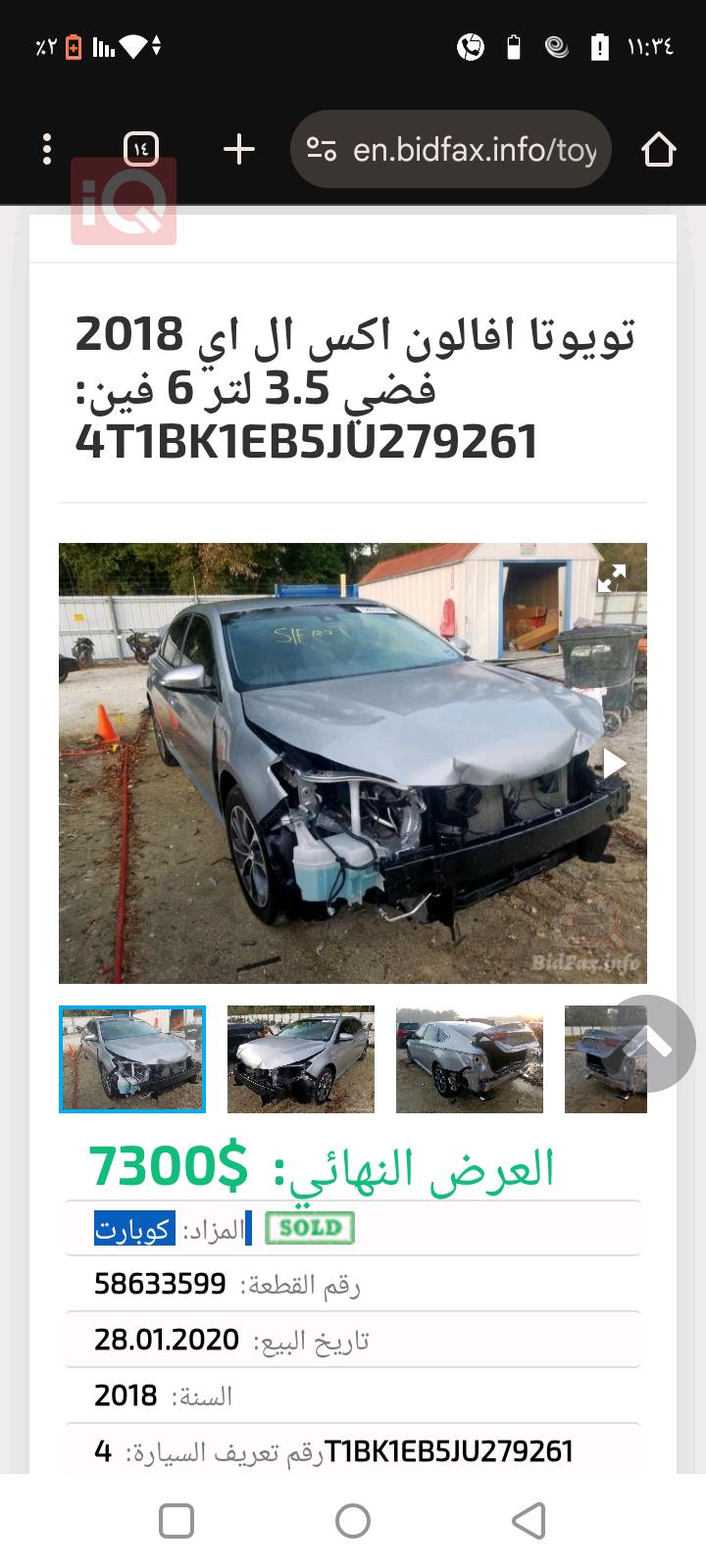Show the next car photo

[x=614, y=762]
